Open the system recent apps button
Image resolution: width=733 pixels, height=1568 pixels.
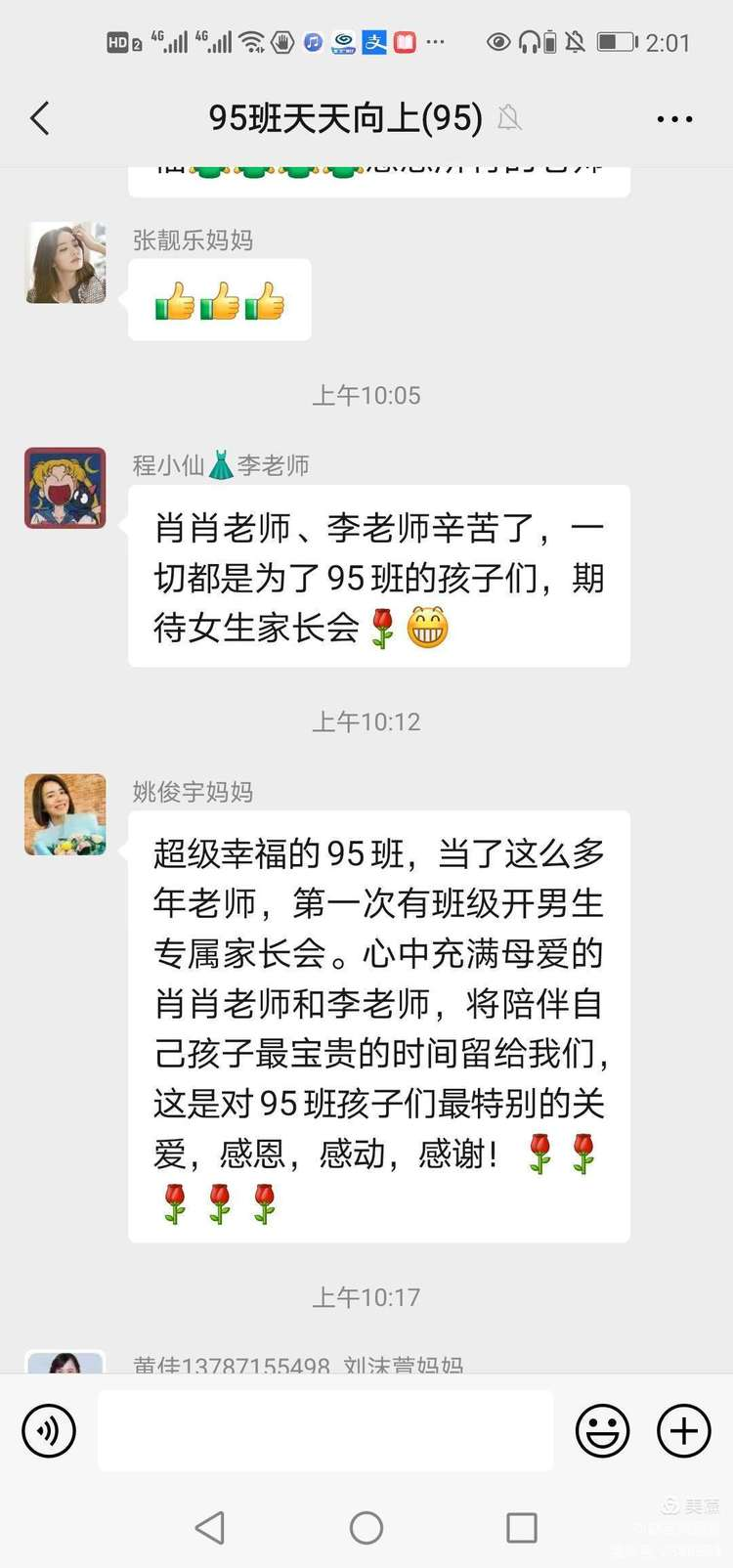pos(521,1528)
